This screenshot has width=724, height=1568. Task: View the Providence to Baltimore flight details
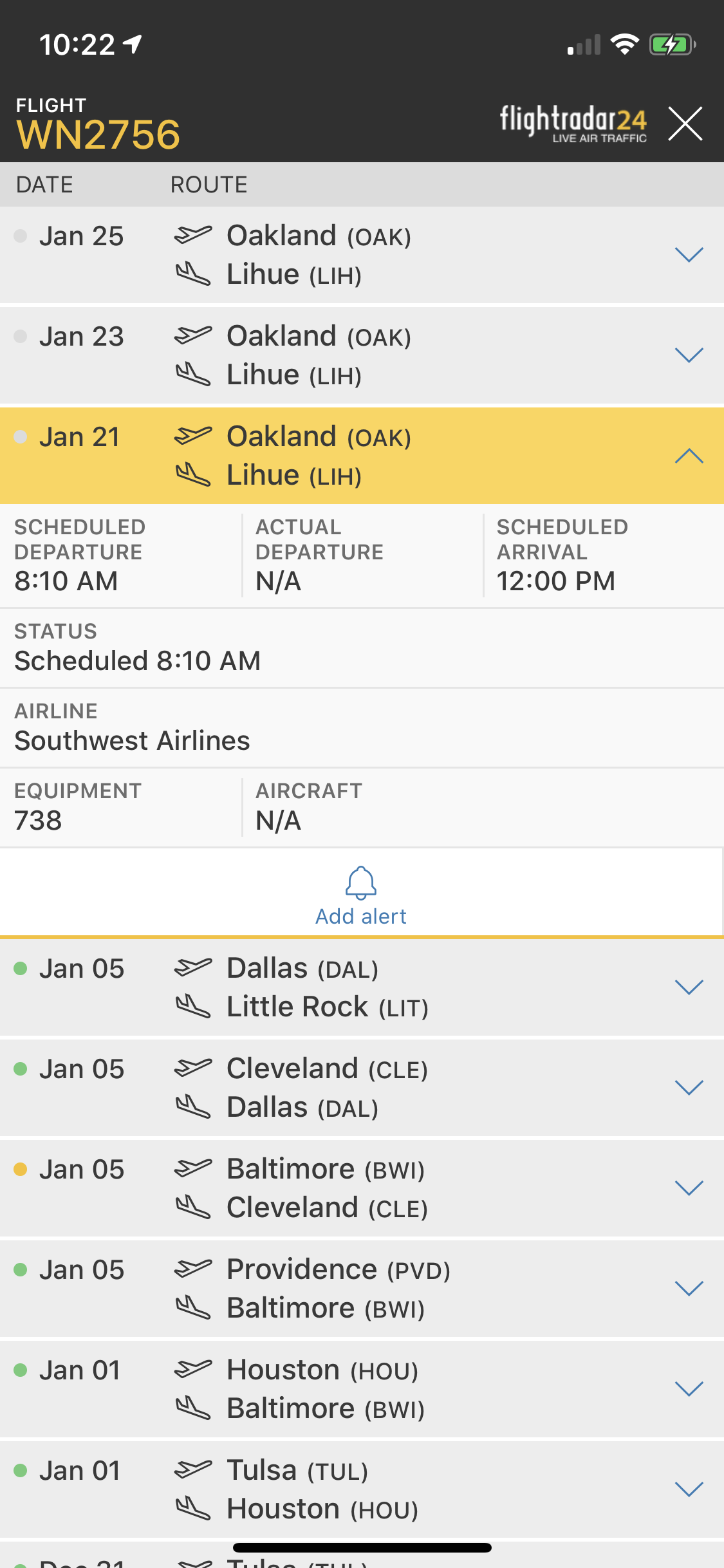[689, 1289]
